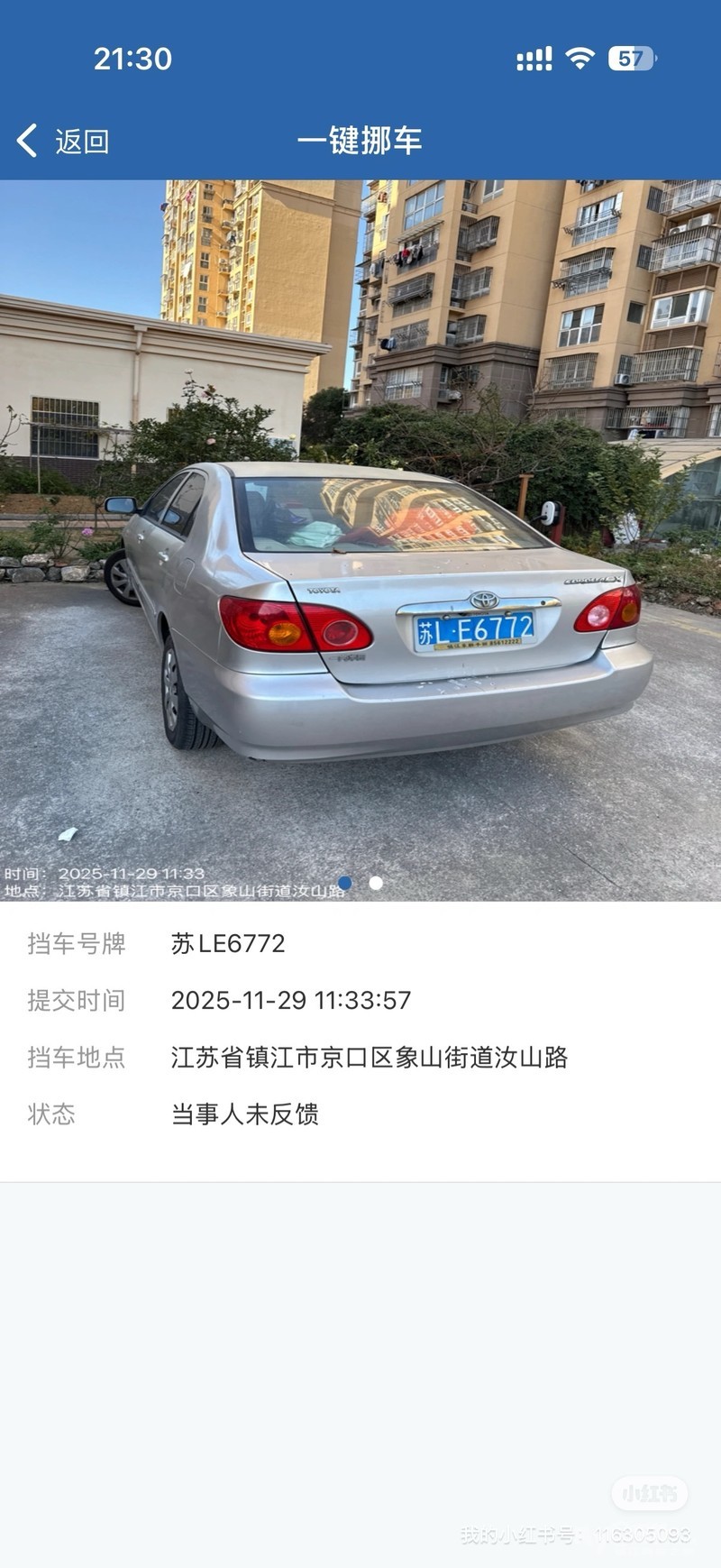This screenshot has width=721, height=1568.
Task: Open the car photo in full view
Action: pyautogui.click(x=360, y=539)
